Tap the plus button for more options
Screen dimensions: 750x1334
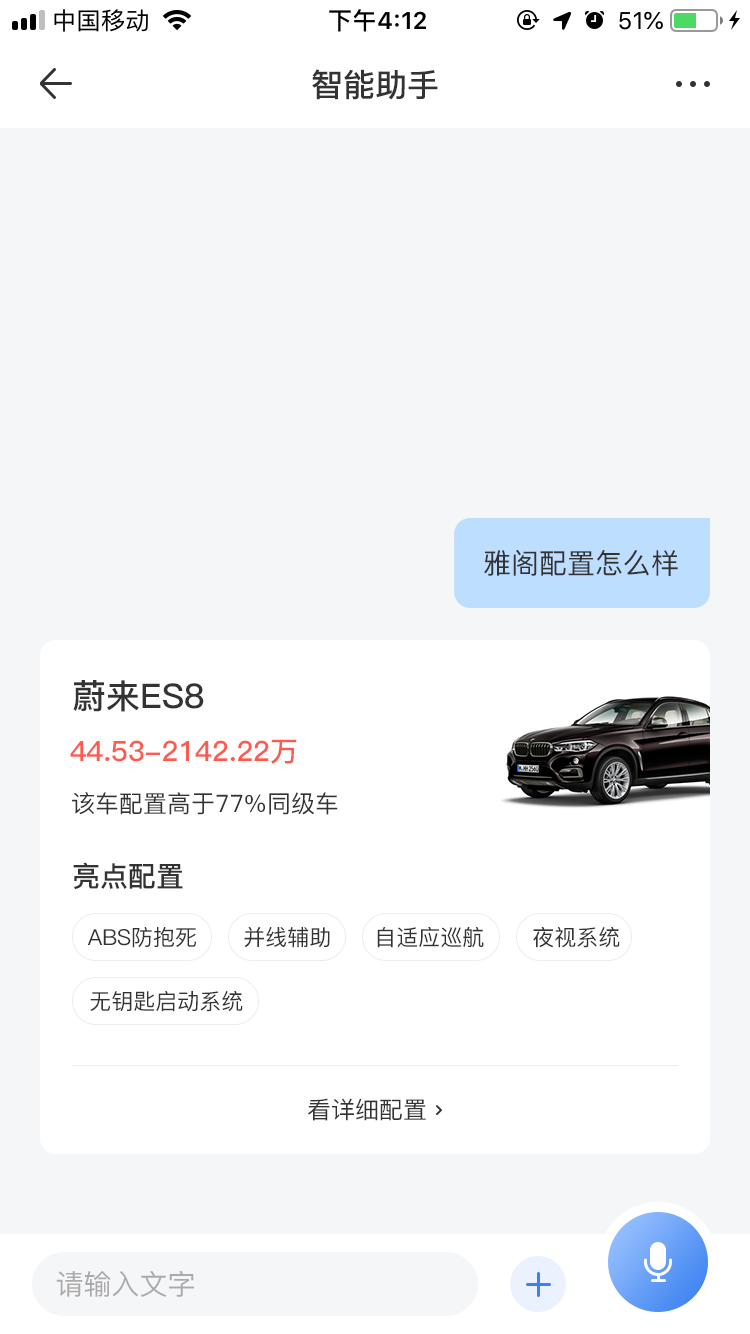[x=538, y=1284]
